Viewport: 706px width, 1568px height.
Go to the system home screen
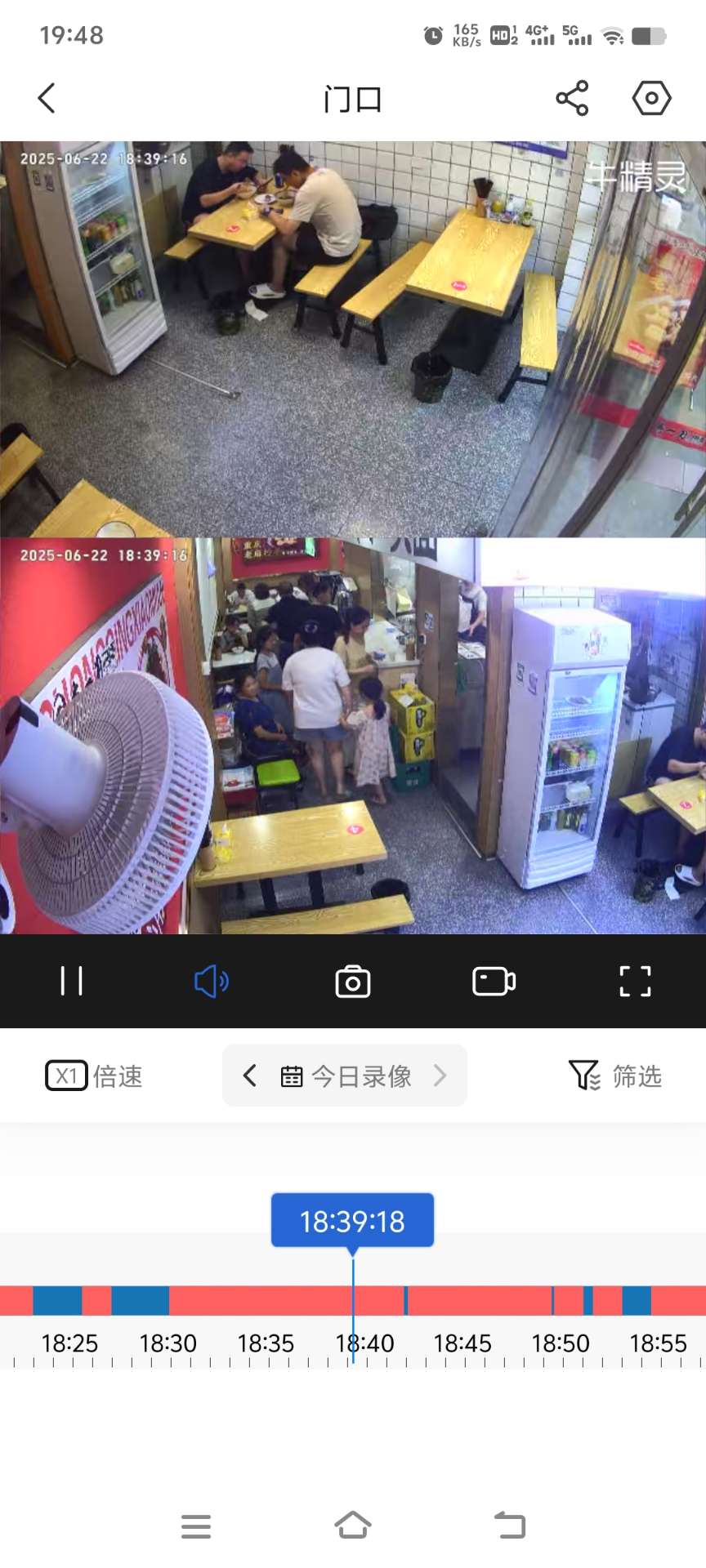(353, 1526)
